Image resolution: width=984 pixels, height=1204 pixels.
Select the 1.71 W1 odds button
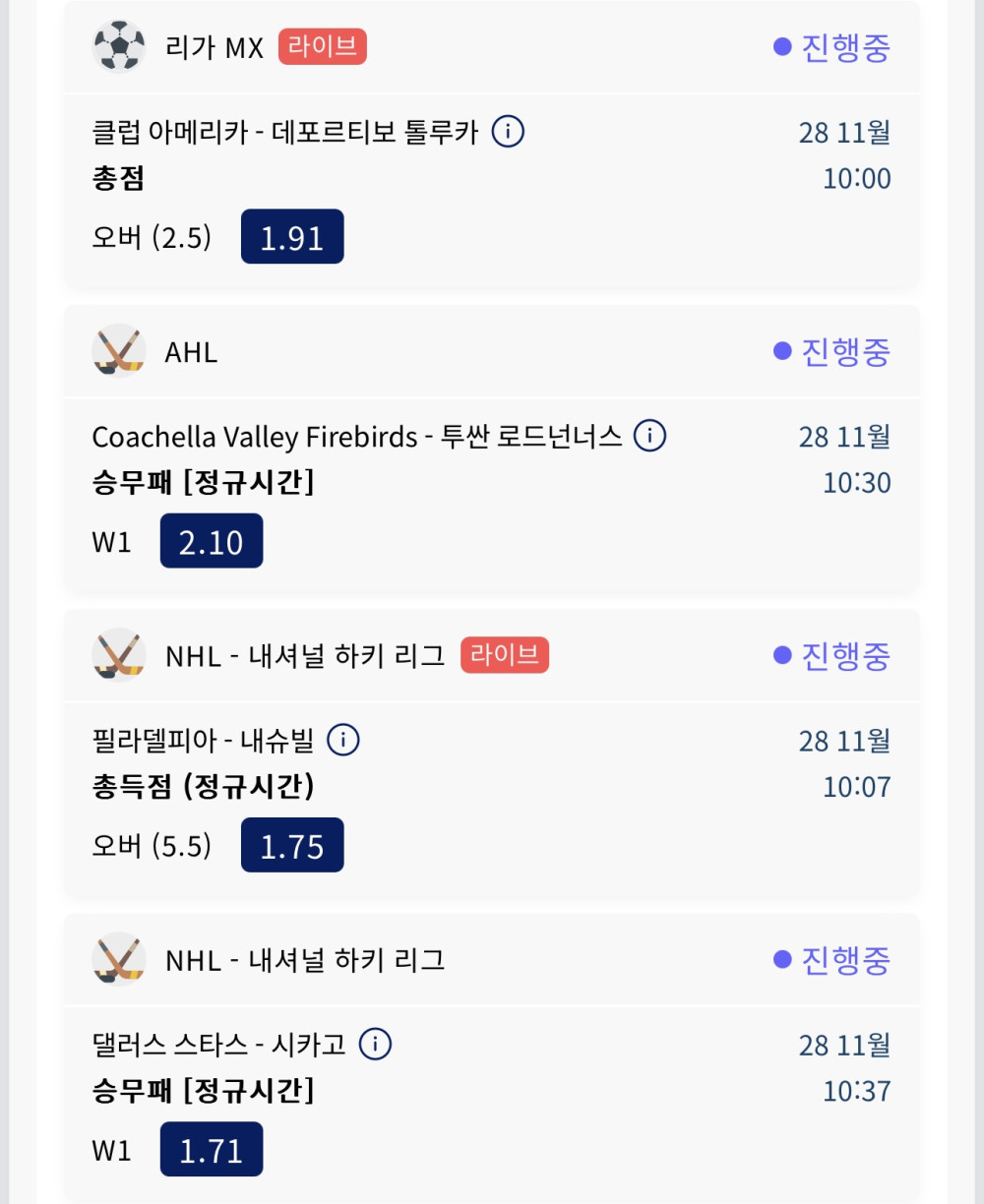point(212,1149)
